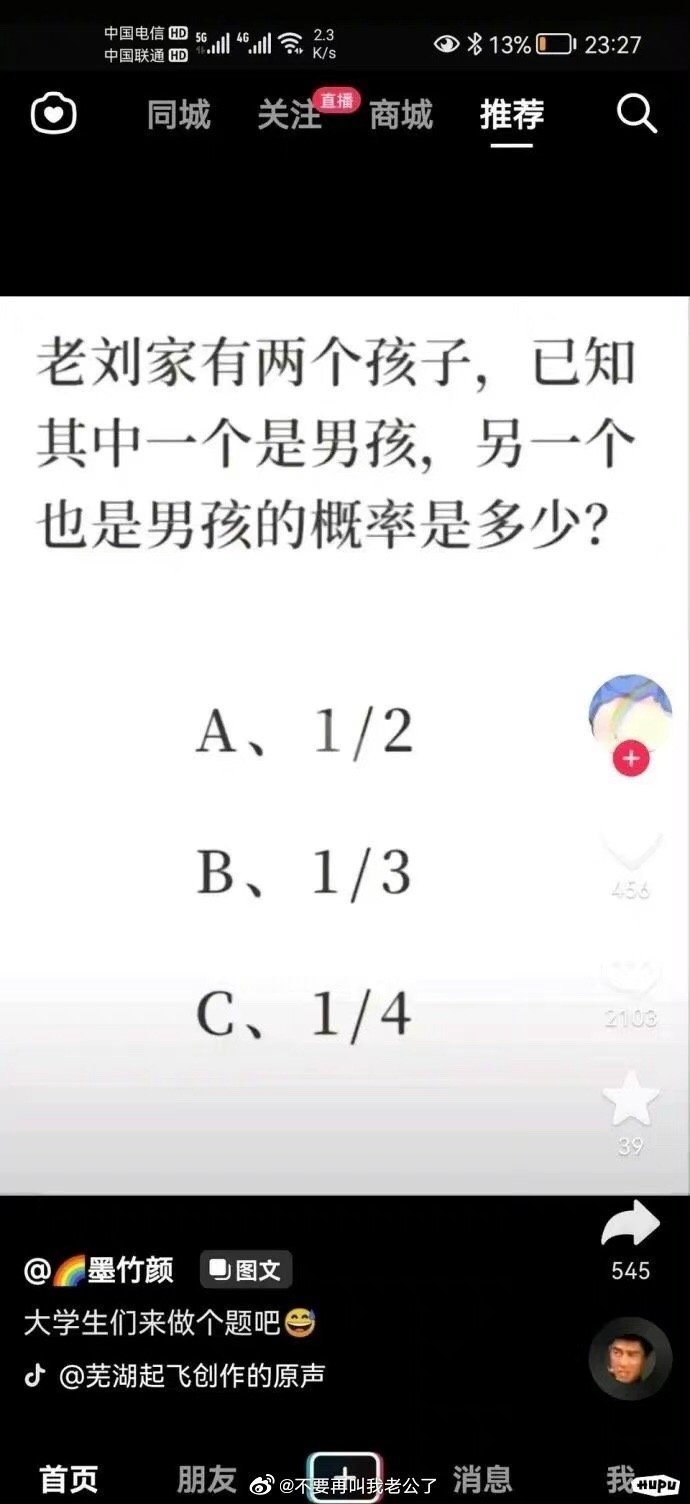Image resolution: width=690 pixels, height=1504 pixels.
Task: Open the @芜湖起飞创作的原声 sound link
Action: click(x=190, y=1376)
